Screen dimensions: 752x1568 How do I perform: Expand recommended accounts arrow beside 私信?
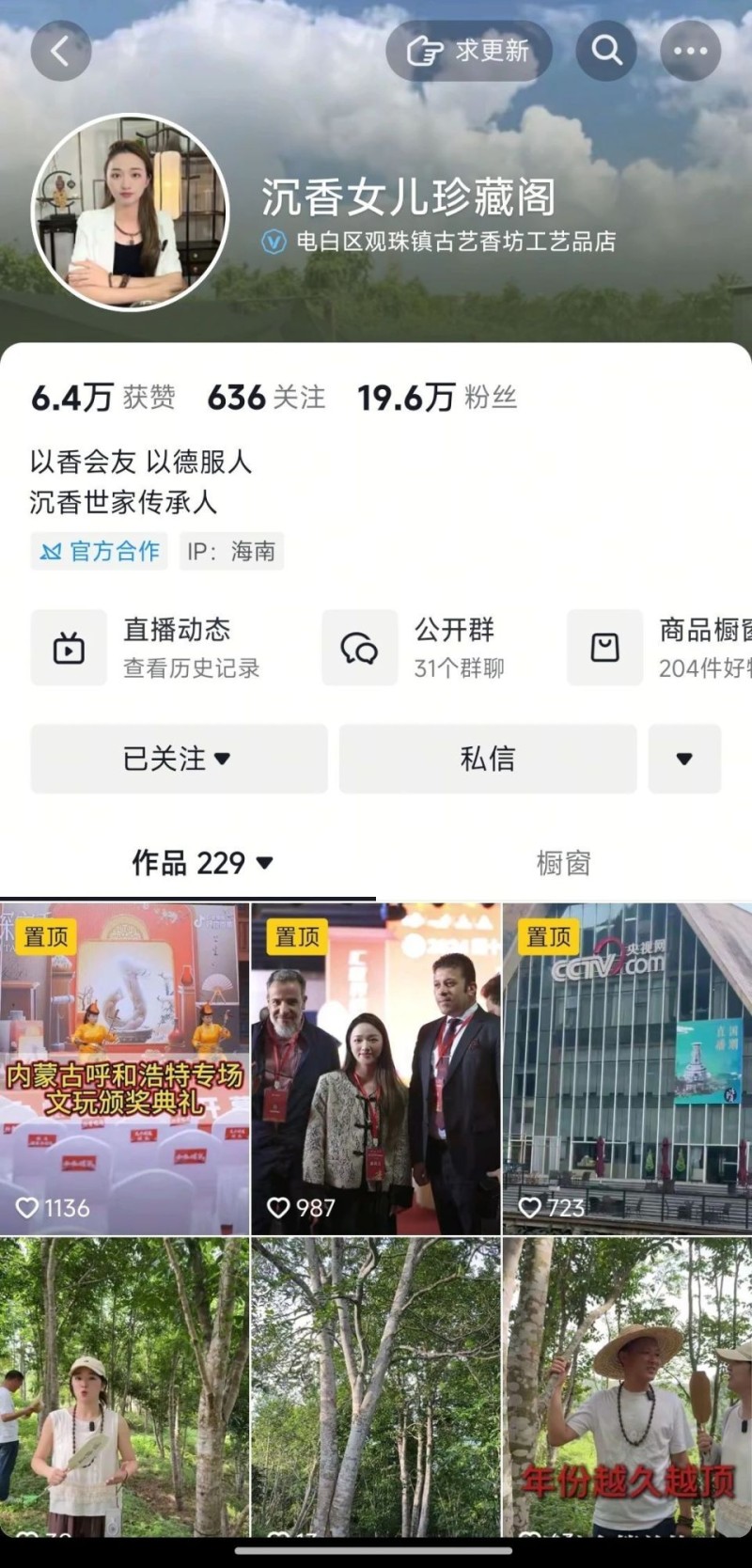coord(684,759)
